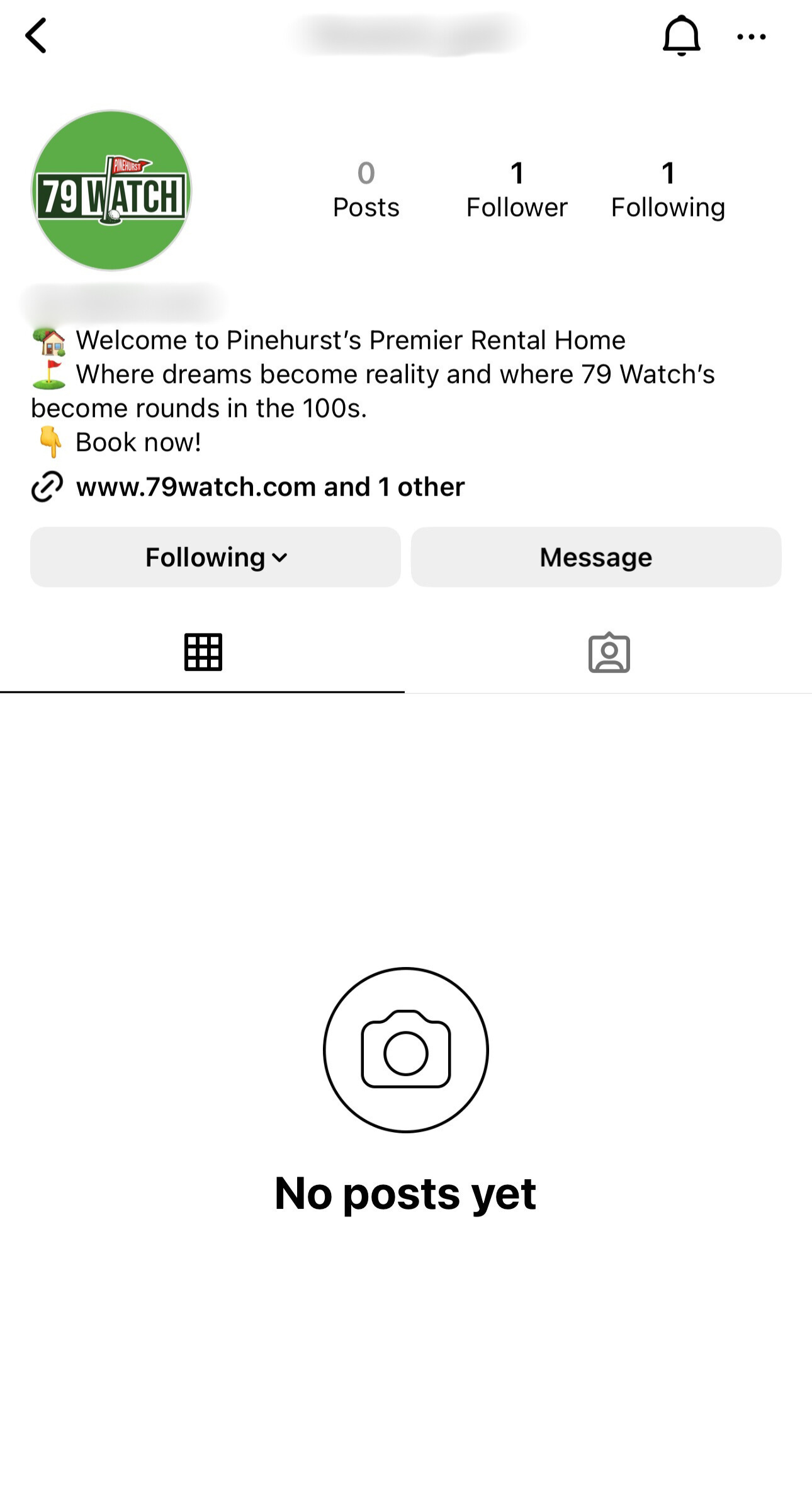Open the three-dot overflow menu
This screenshot has height=1489, width=812.
(x=751, y=37)
